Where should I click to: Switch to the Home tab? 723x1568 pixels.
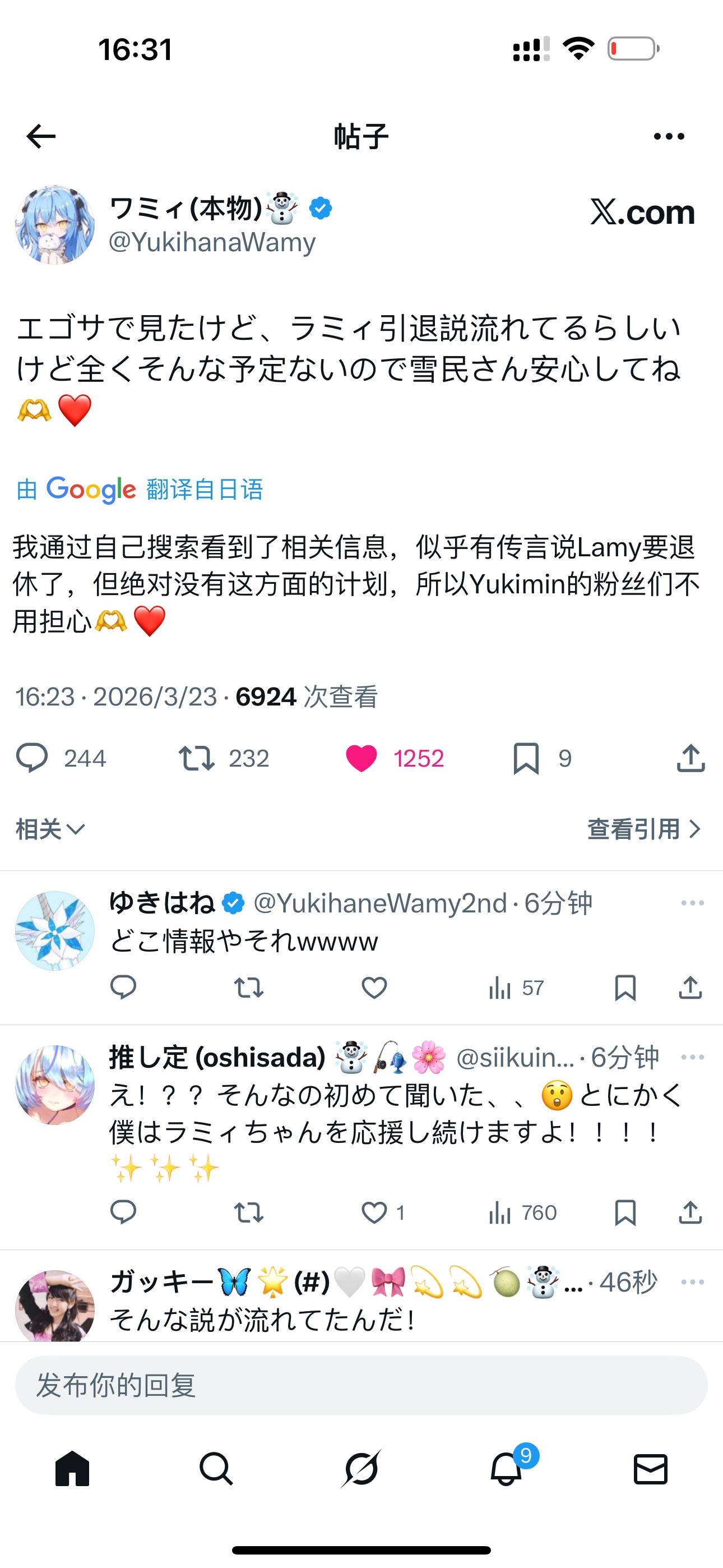[x=72, y=1468]
